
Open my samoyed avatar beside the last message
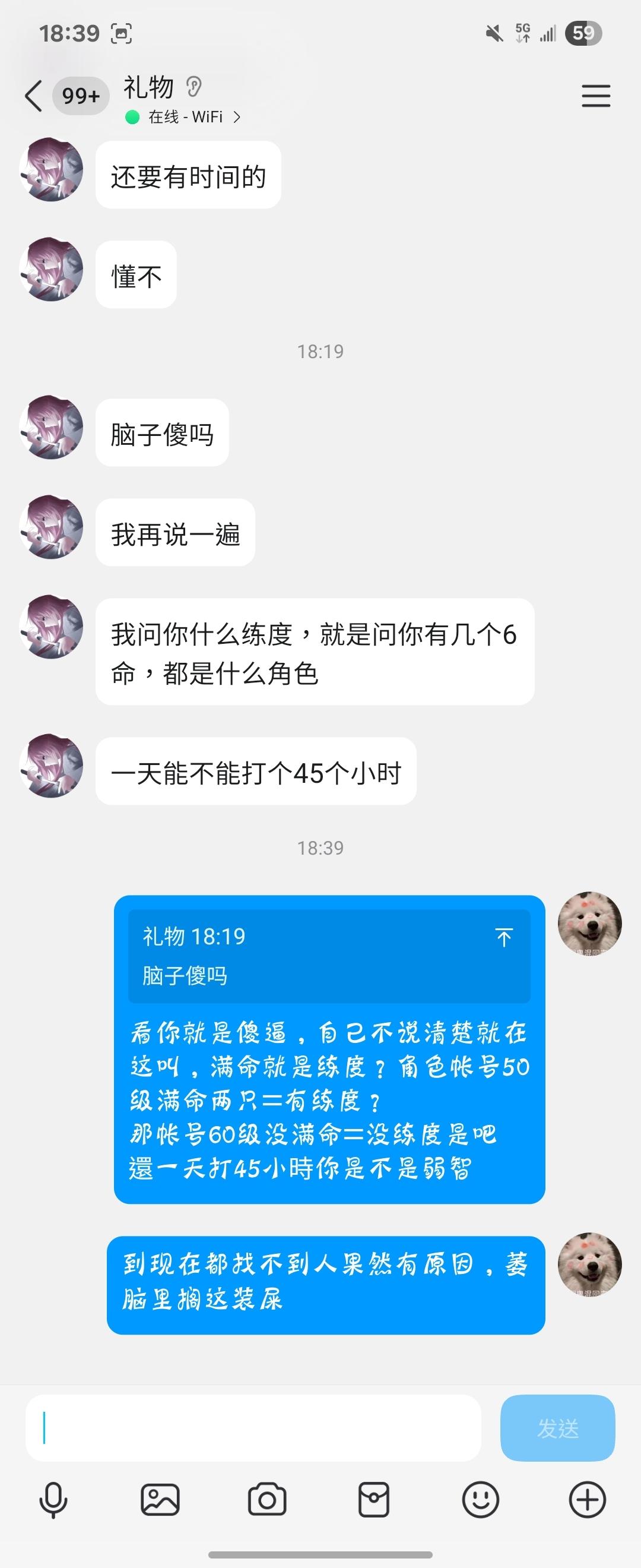coord(589,1265)
